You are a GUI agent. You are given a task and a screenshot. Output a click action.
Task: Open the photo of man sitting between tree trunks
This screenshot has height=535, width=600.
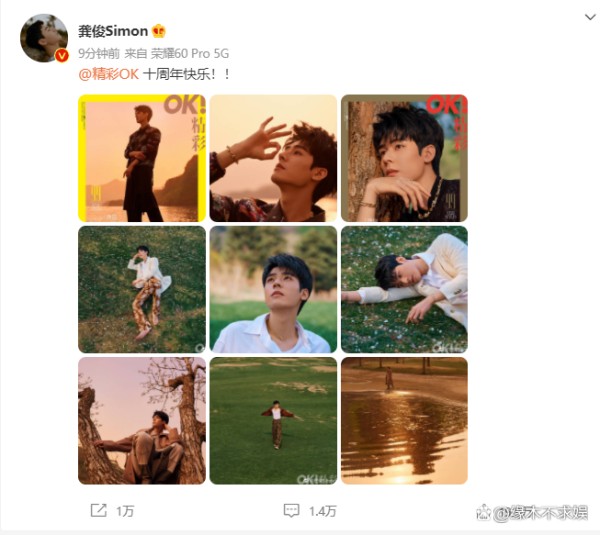(142, 421)
